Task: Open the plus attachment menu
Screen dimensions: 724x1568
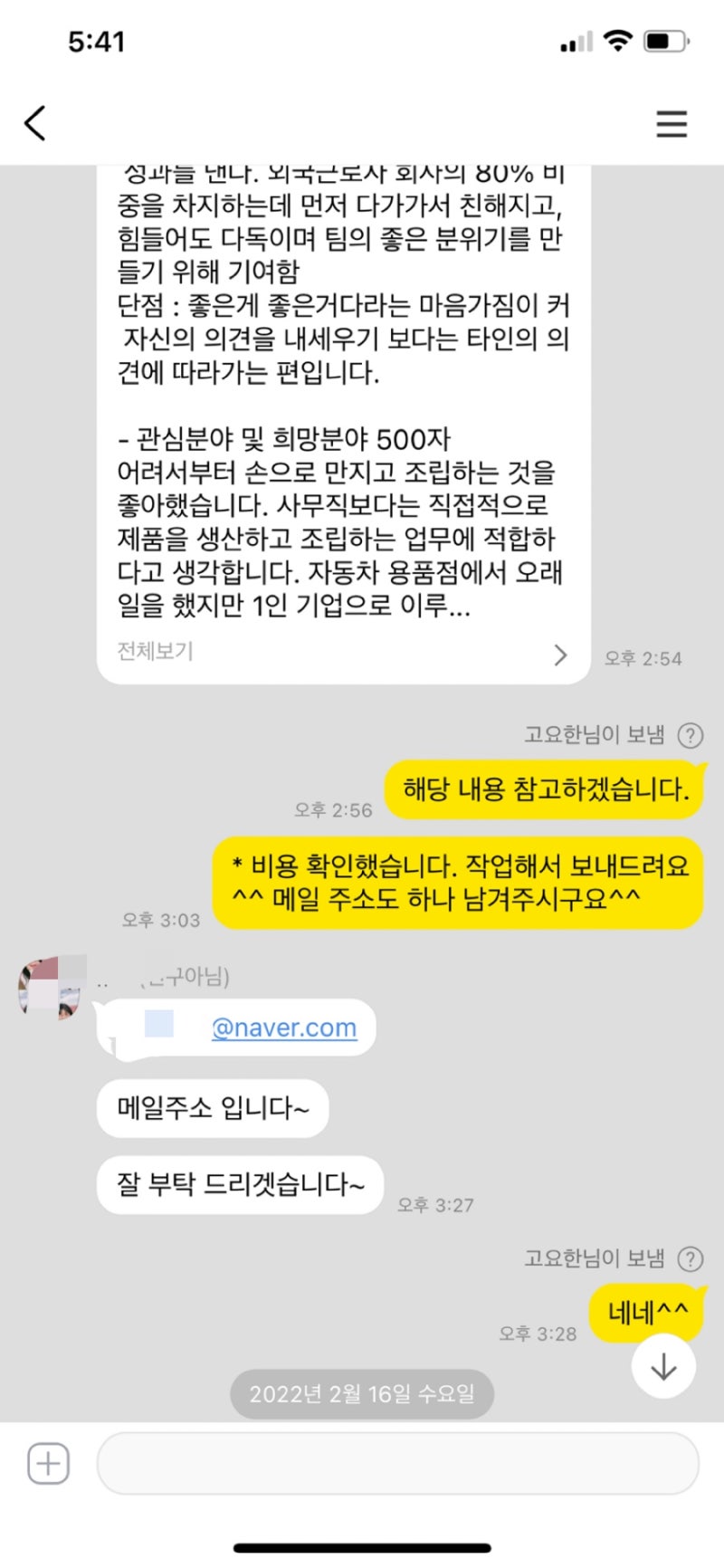Action: (48, 1464)
